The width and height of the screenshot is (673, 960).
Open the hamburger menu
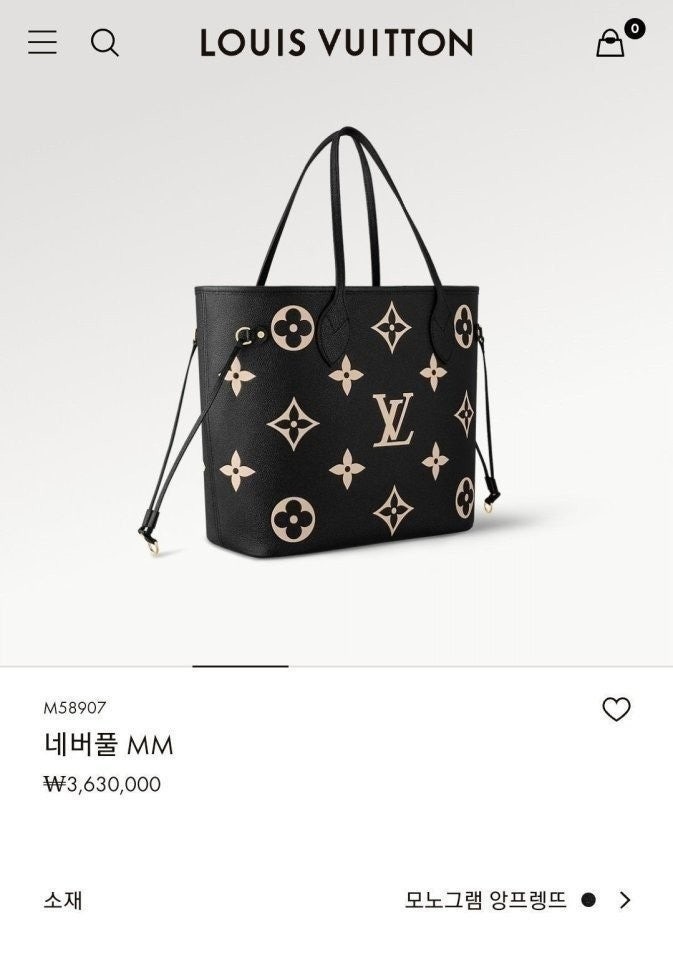click(x=42, y=42)
